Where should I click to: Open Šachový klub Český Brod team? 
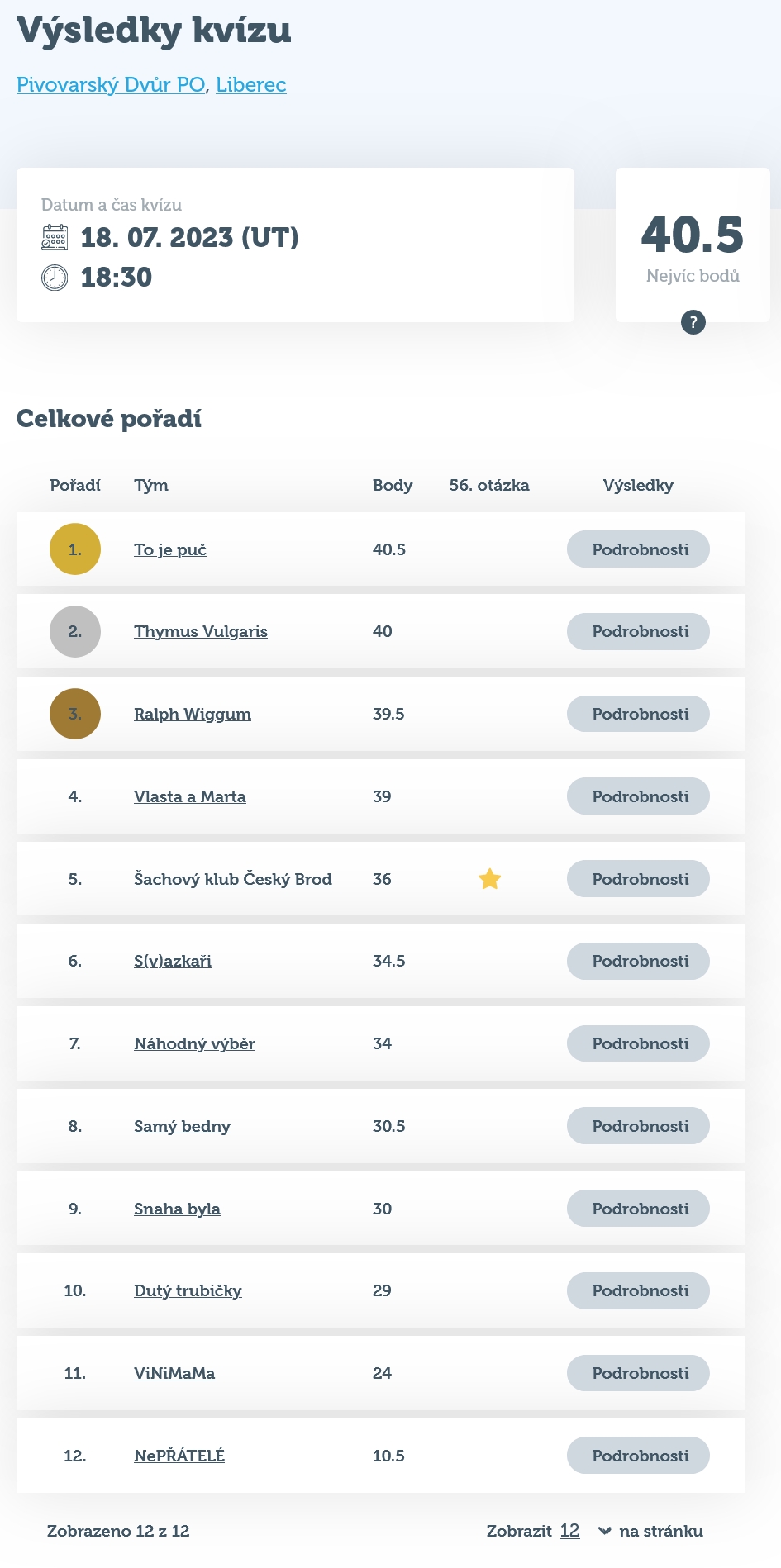click(x=233, y=879)
